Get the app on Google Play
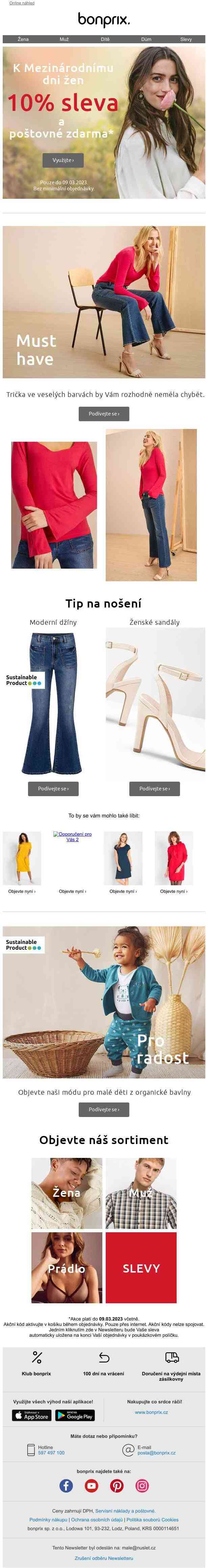The width and height of the screenshot is (206, 1568). [x=75, y=1416]
